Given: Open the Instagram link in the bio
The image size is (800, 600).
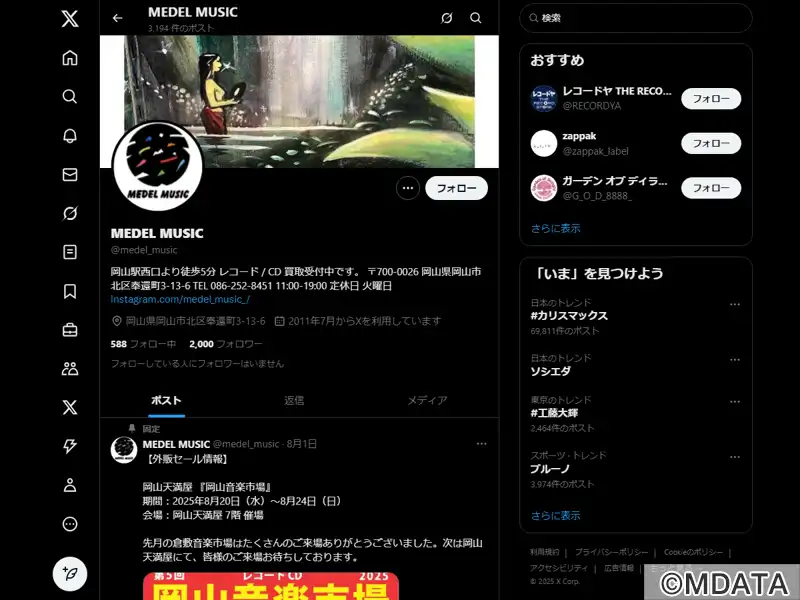Looking at the screenshot, I should click(x=180, y=299).
